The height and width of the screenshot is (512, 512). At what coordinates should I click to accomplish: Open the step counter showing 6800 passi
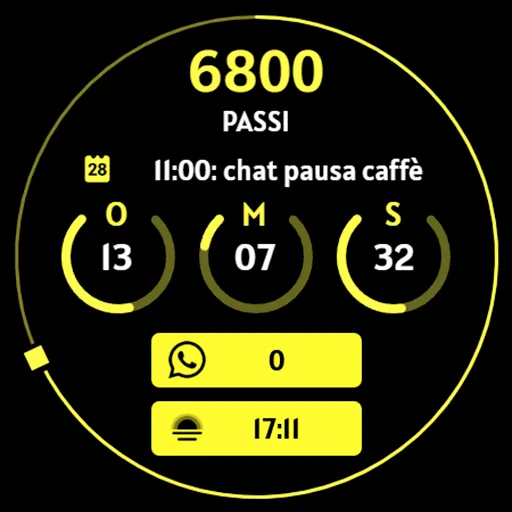256,91
